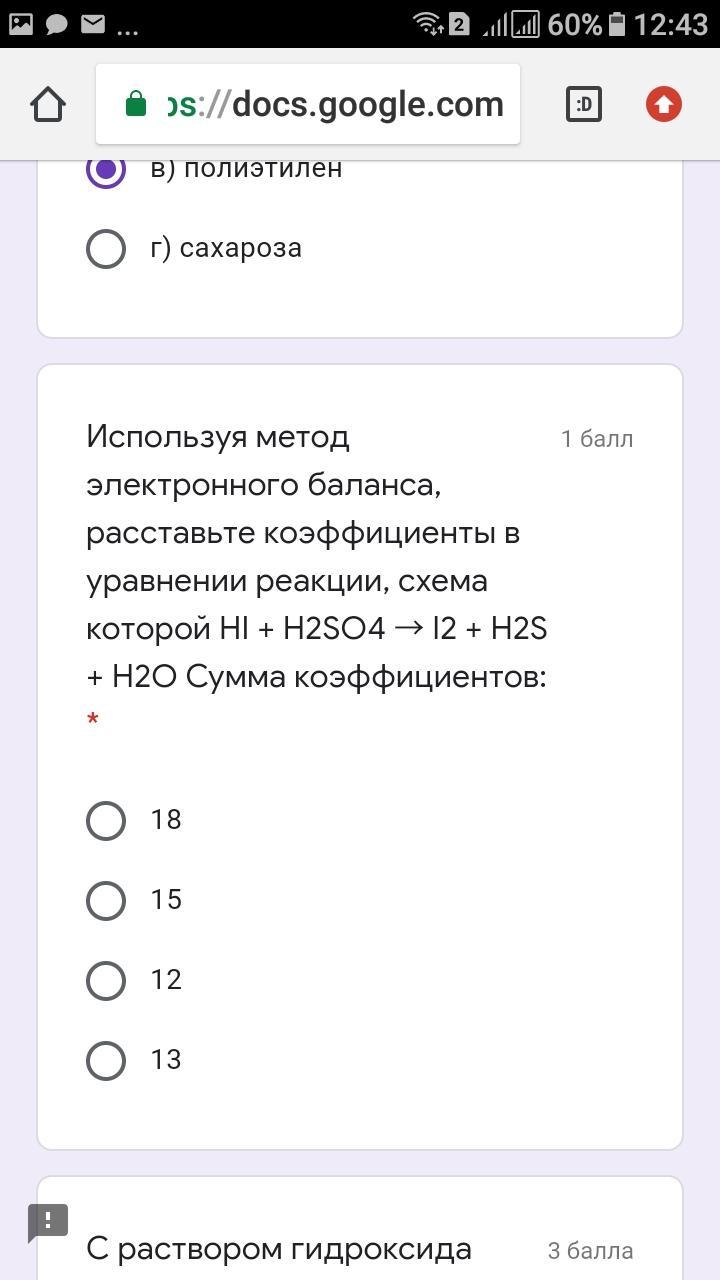Viewport: 720px width, 1280px height.
Task: Open the report problem feedback icon
Action: point(48,1221)
